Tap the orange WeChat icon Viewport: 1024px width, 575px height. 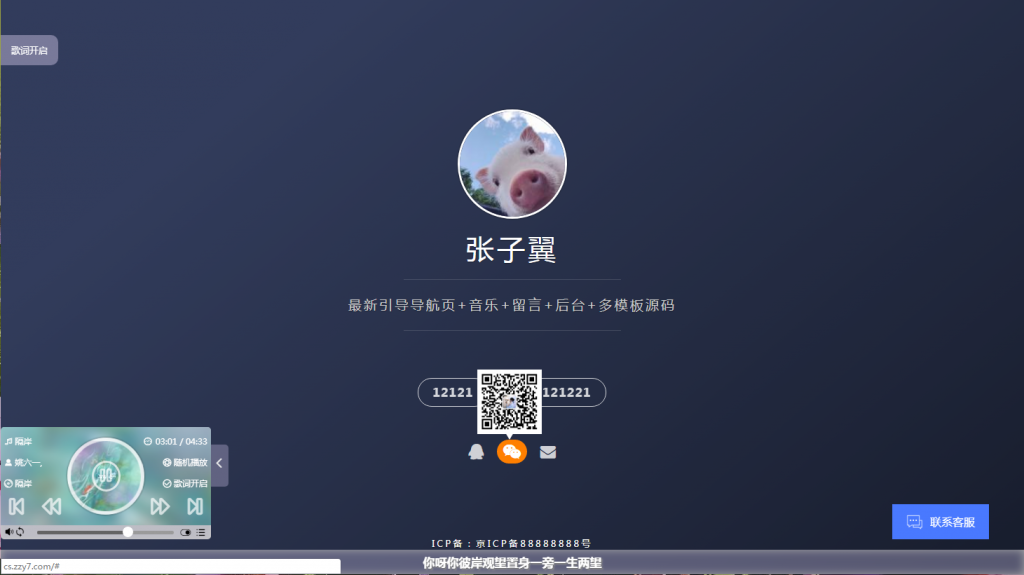512,452
